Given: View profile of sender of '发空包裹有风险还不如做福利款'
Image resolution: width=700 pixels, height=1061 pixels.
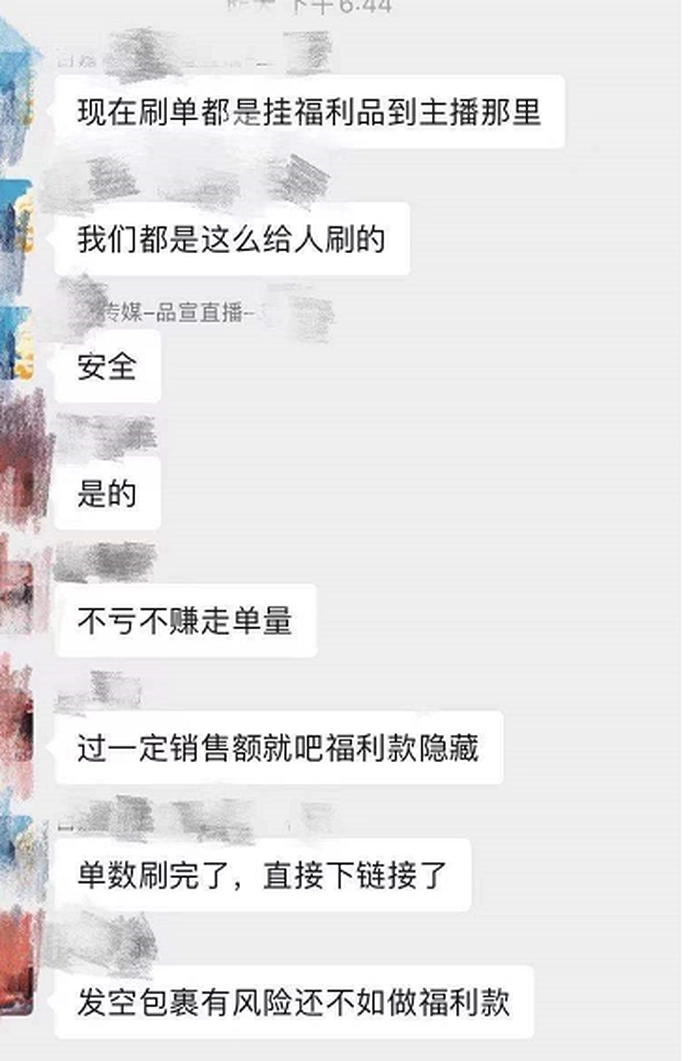Looking at the screenshot, I should tap(17, 965).
